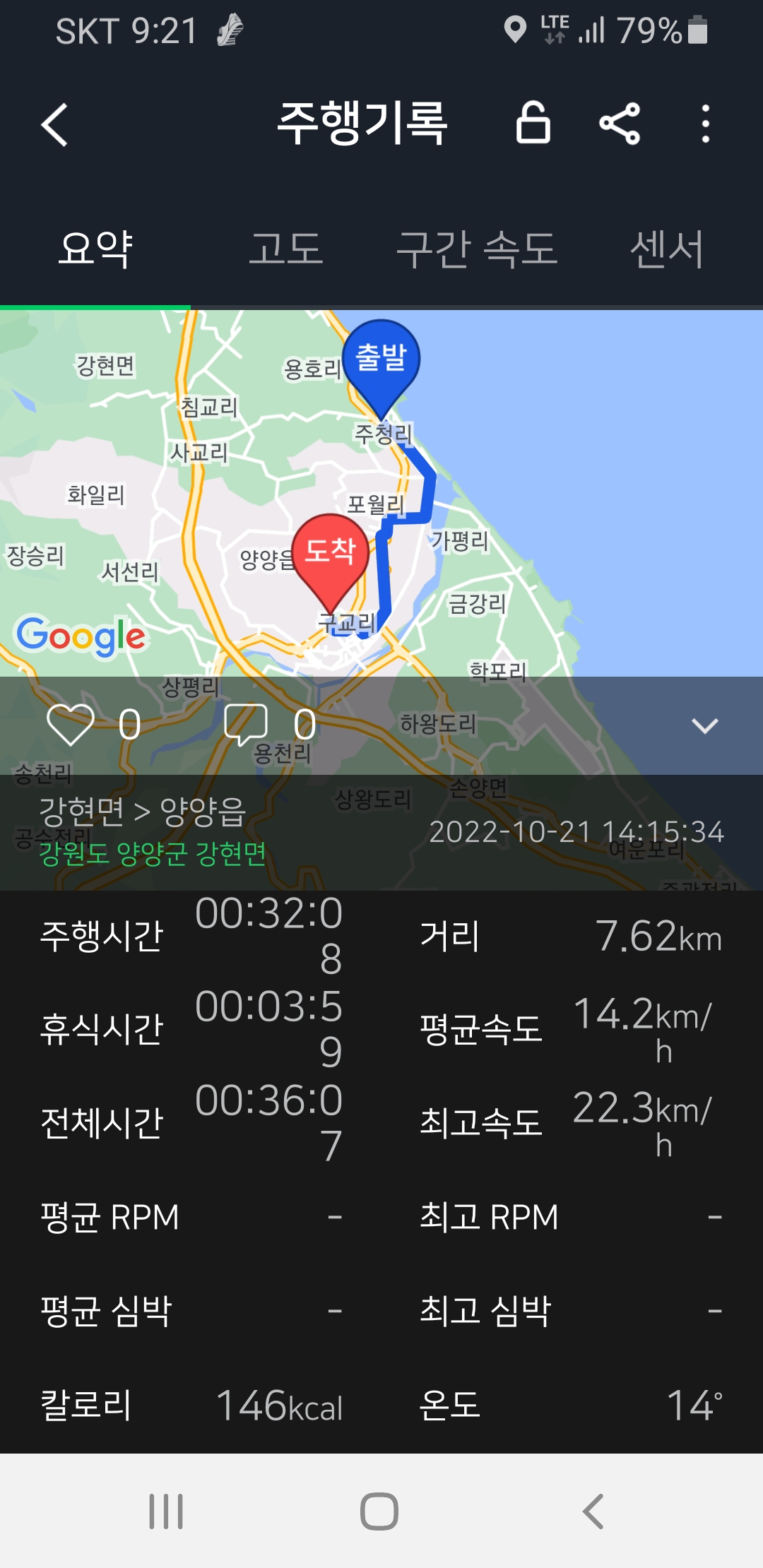The height and width of the screenshot is (1568, 763).
Task: Switch to the 고도 tab
Action: [x=286, y=249]
